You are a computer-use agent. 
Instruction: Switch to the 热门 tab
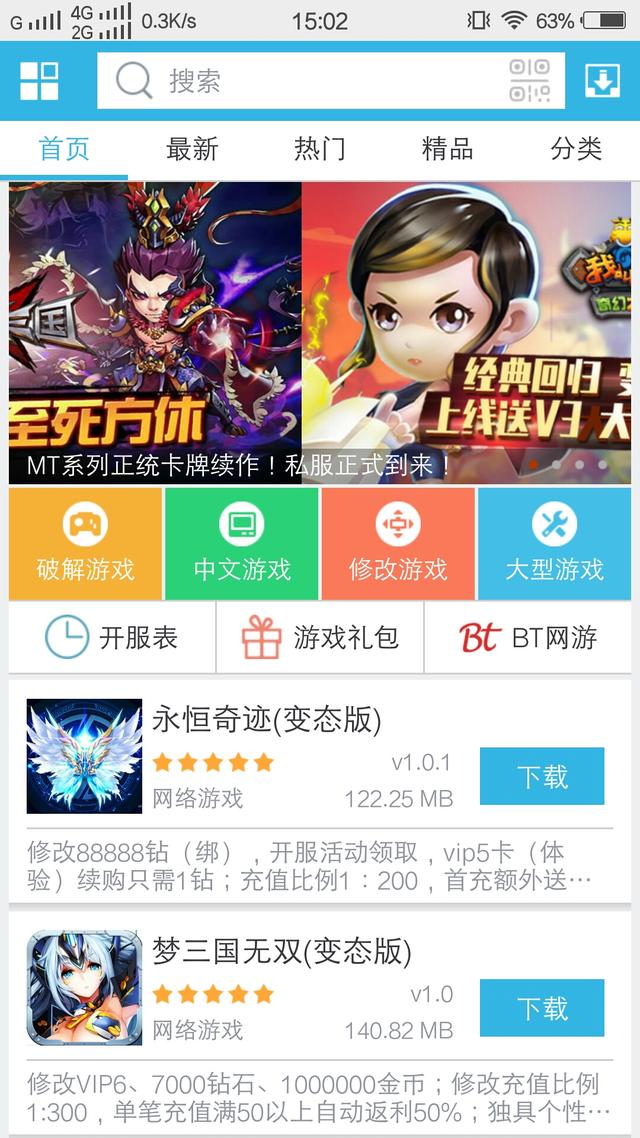pos(320,150)
